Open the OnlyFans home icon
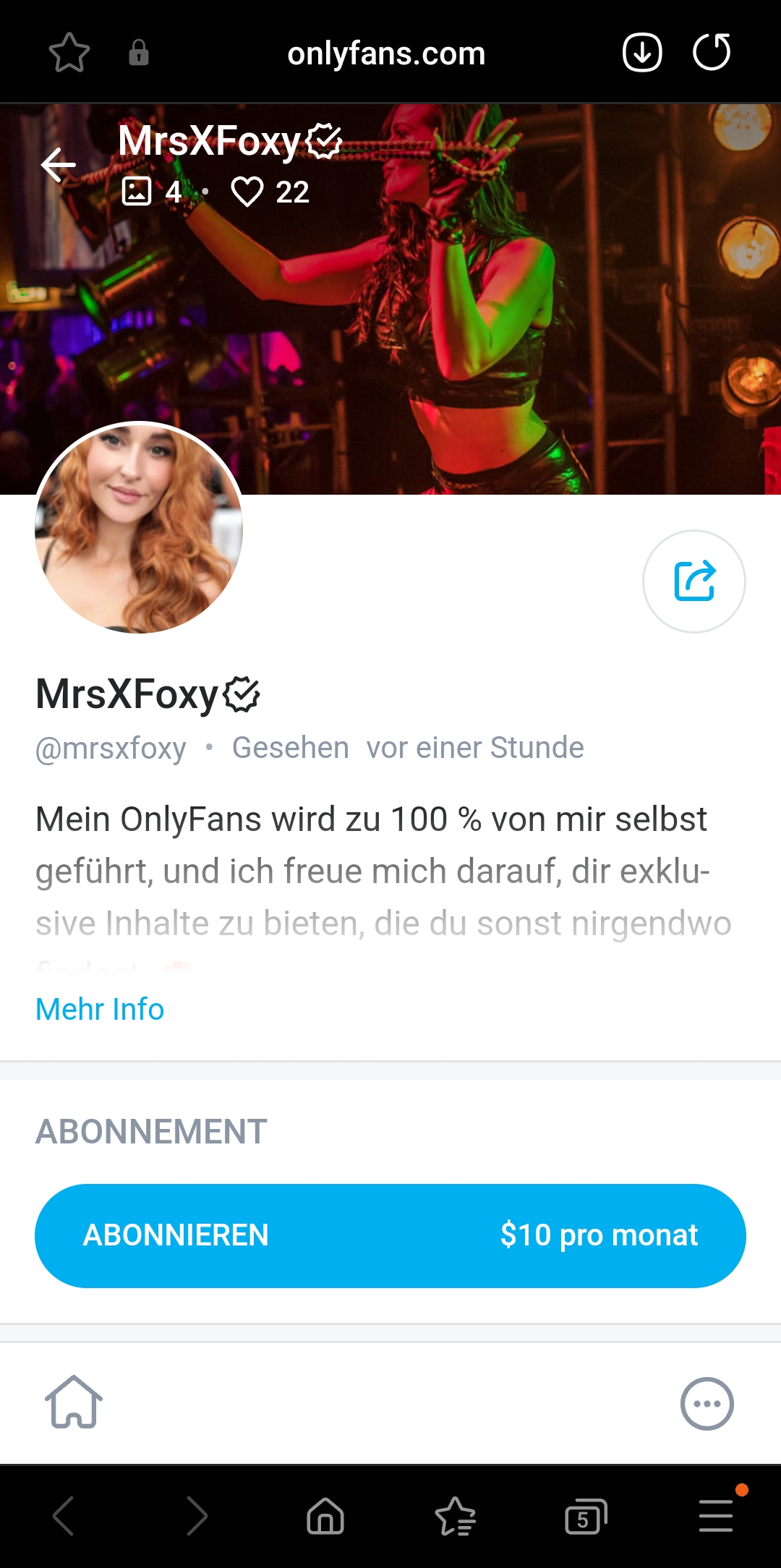The image size is (781, 1568). [74, 1402]
